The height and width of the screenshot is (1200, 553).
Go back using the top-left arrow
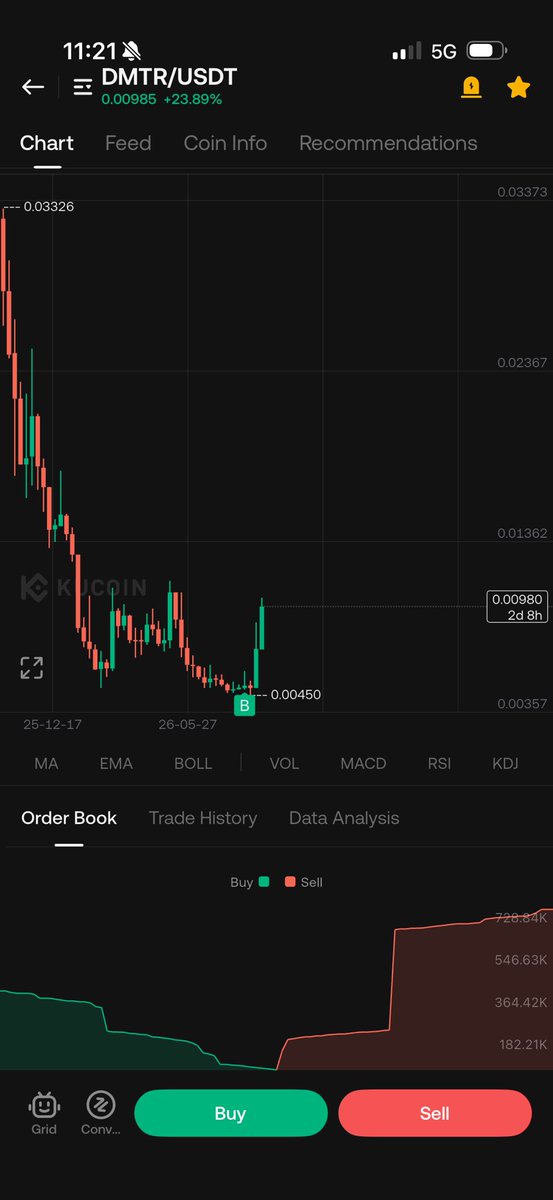tap(33, 87)
